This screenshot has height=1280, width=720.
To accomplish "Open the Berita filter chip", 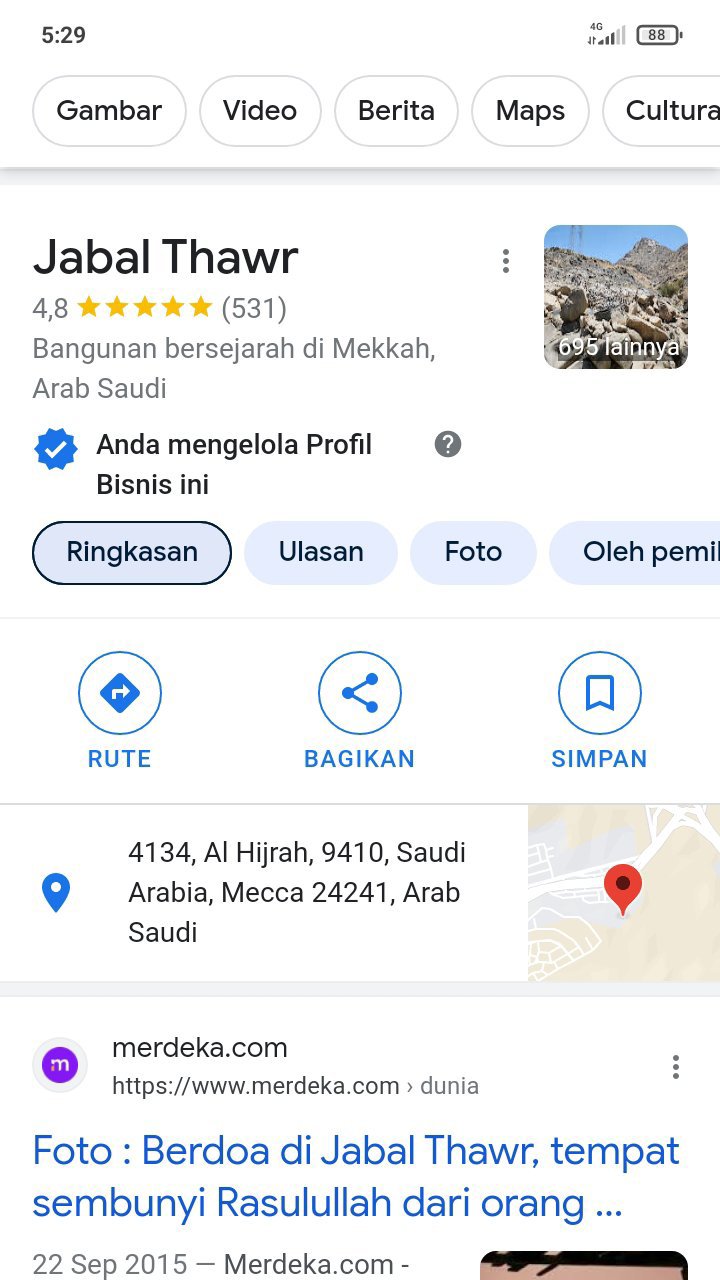I will coord(396,111).
